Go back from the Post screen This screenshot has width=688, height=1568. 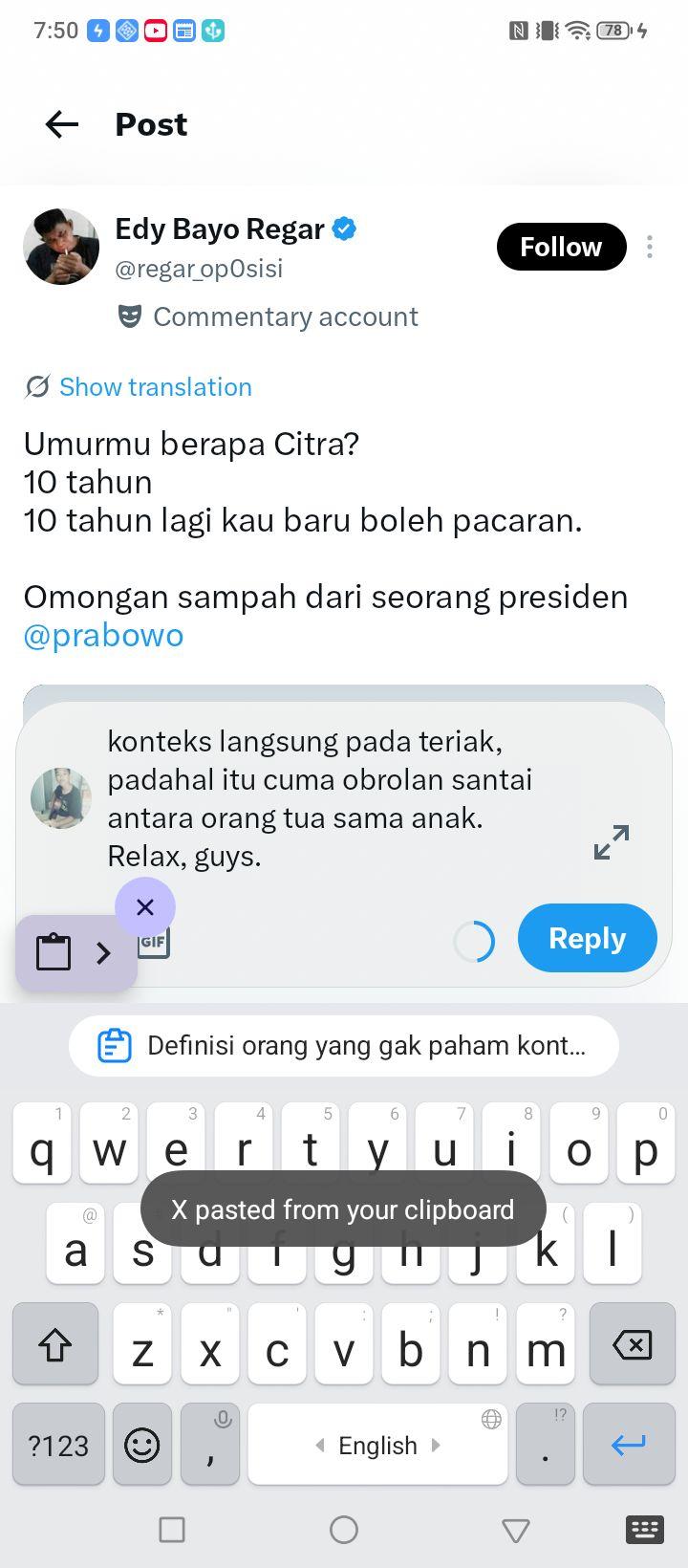pos(62,124)
